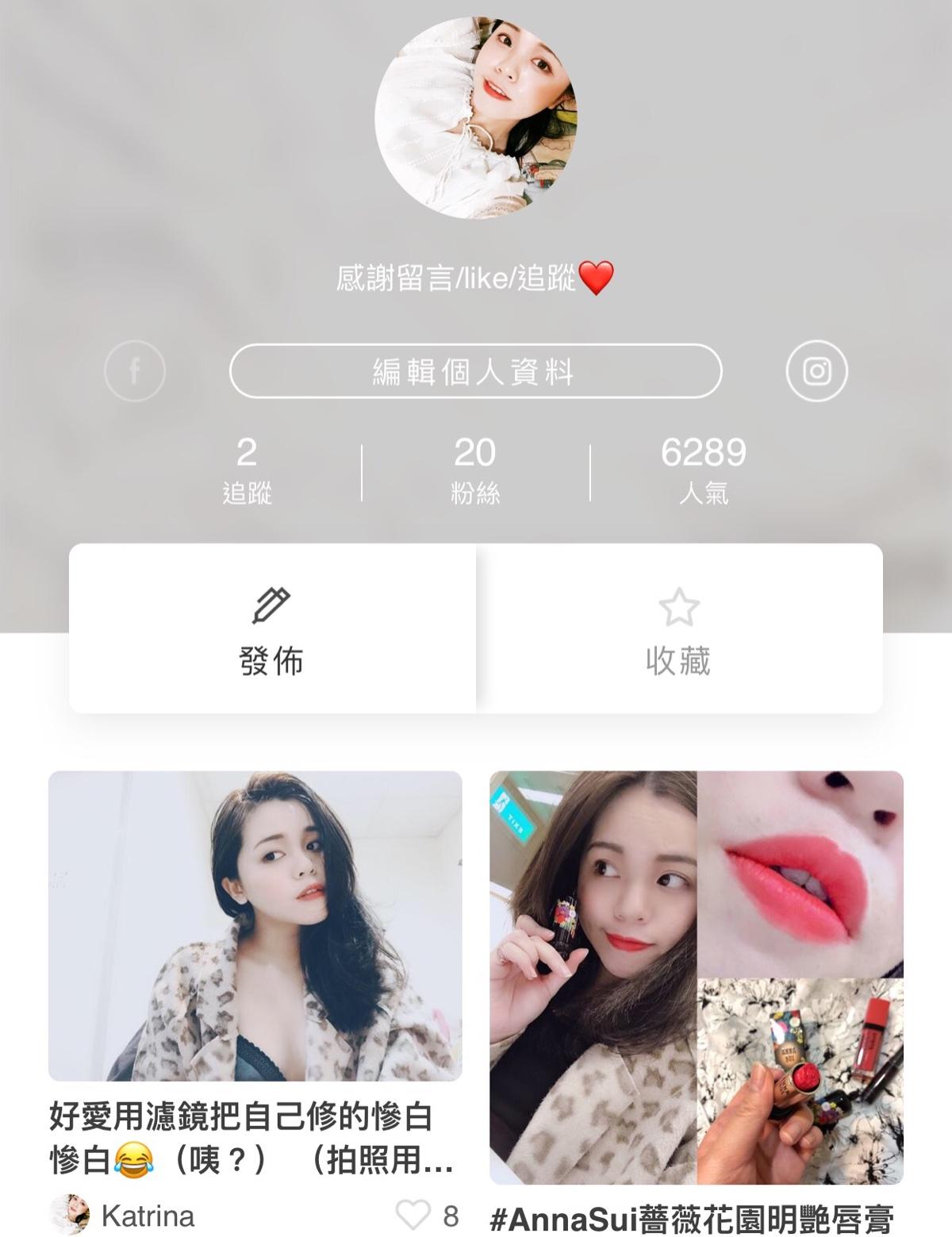Switch to the 收藏 favorites tab
Screen dimensions: 952x1237
tap(679, 628)
